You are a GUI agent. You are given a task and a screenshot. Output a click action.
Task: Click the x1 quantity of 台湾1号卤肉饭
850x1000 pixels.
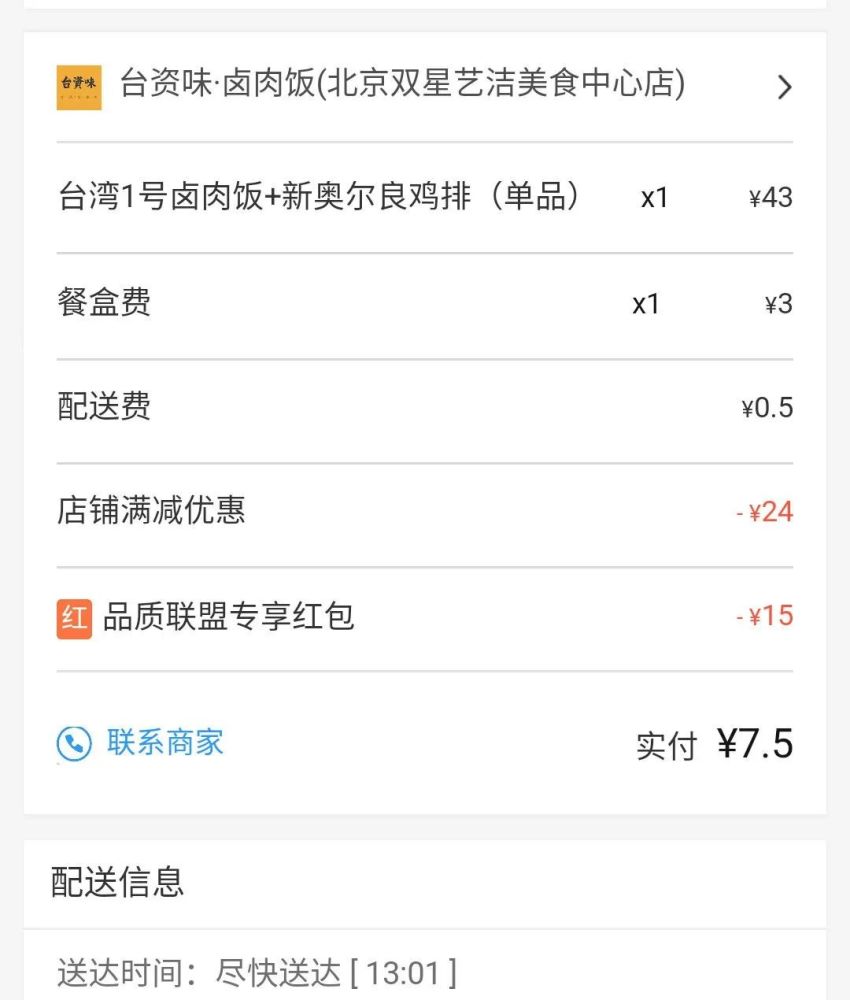pyautogui.click(x=654, y=198)
